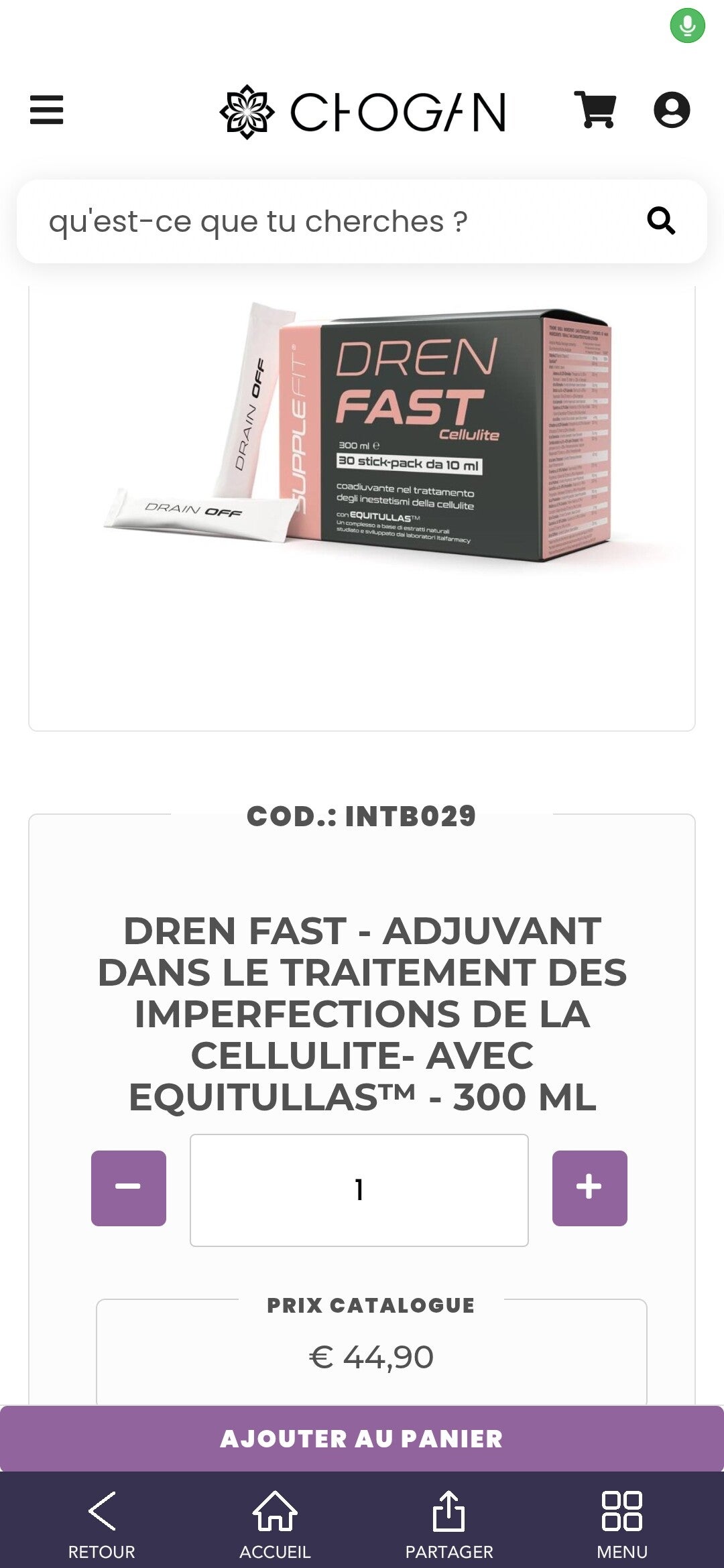Tap Ajouter au panier
This screenshot has height=1568, width=724.
coord(362,1439)
